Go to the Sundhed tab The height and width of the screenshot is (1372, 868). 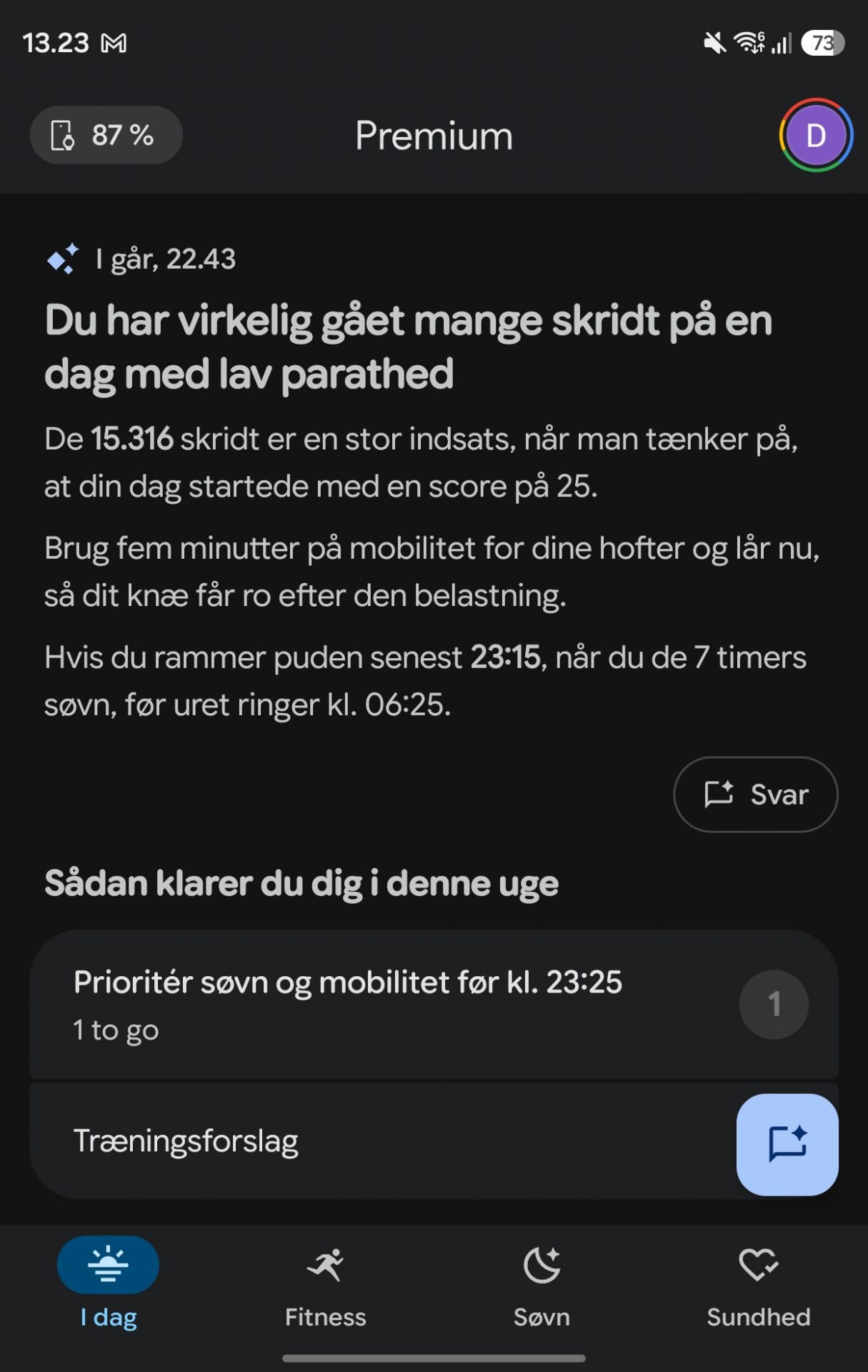(x=759, y=1283)
